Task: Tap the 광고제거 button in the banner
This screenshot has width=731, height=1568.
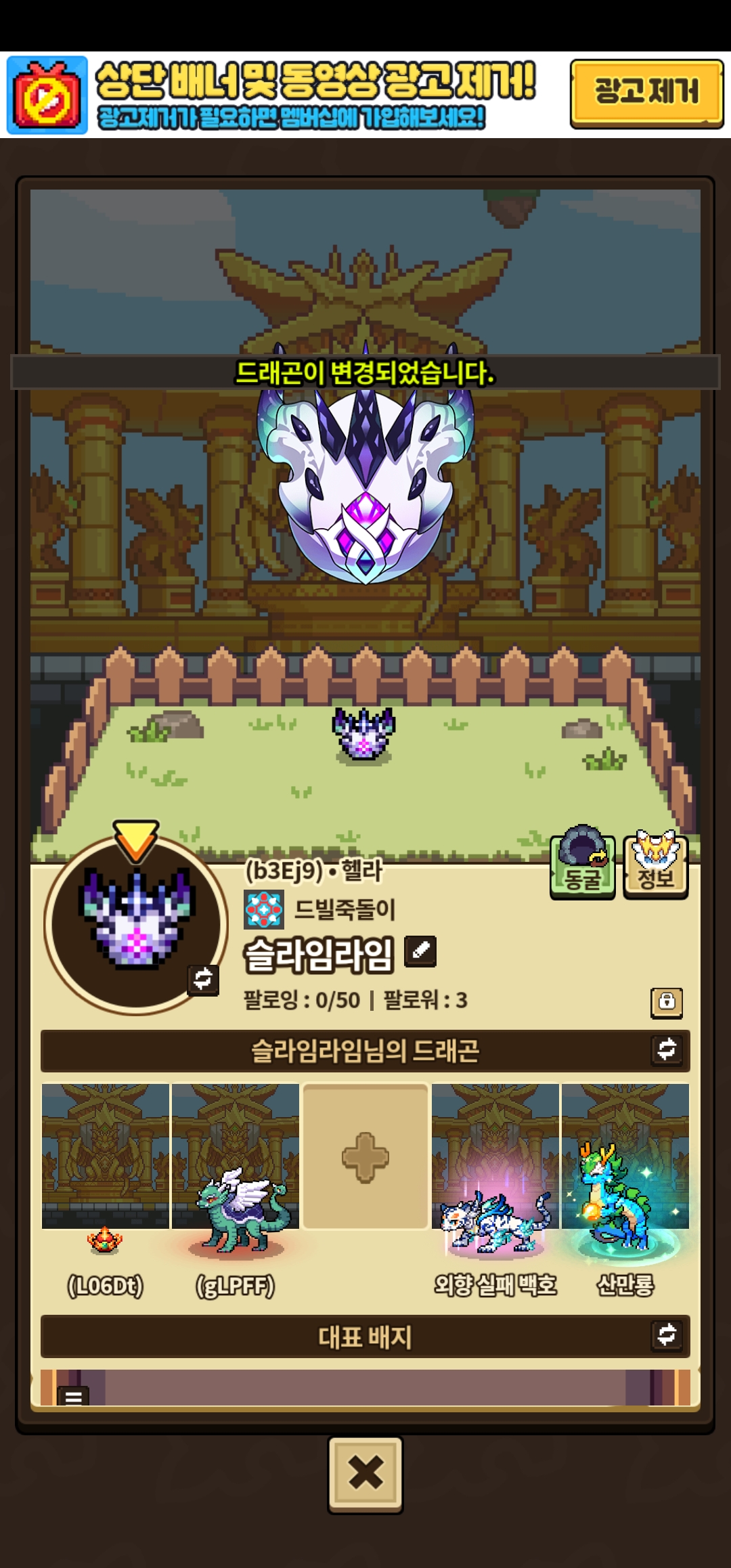Action: point(646,93)
